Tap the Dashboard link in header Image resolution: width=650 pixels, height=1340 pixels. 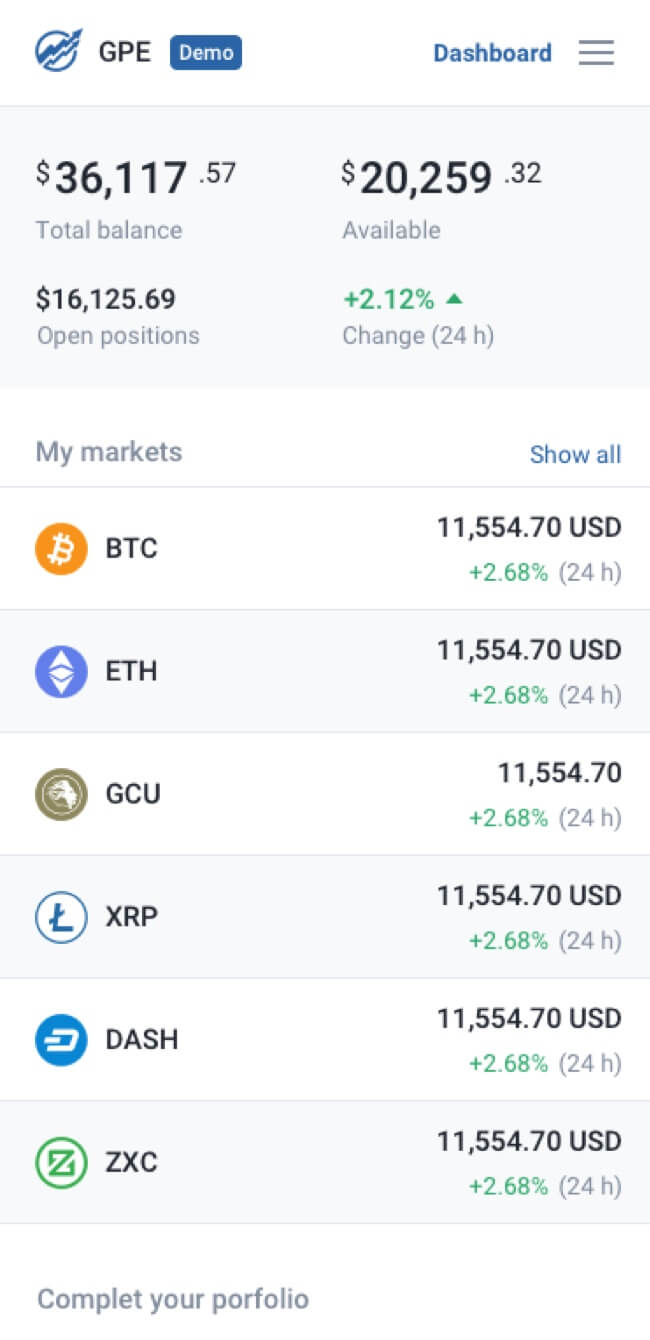pyautogui.click(x=492, y=53)
